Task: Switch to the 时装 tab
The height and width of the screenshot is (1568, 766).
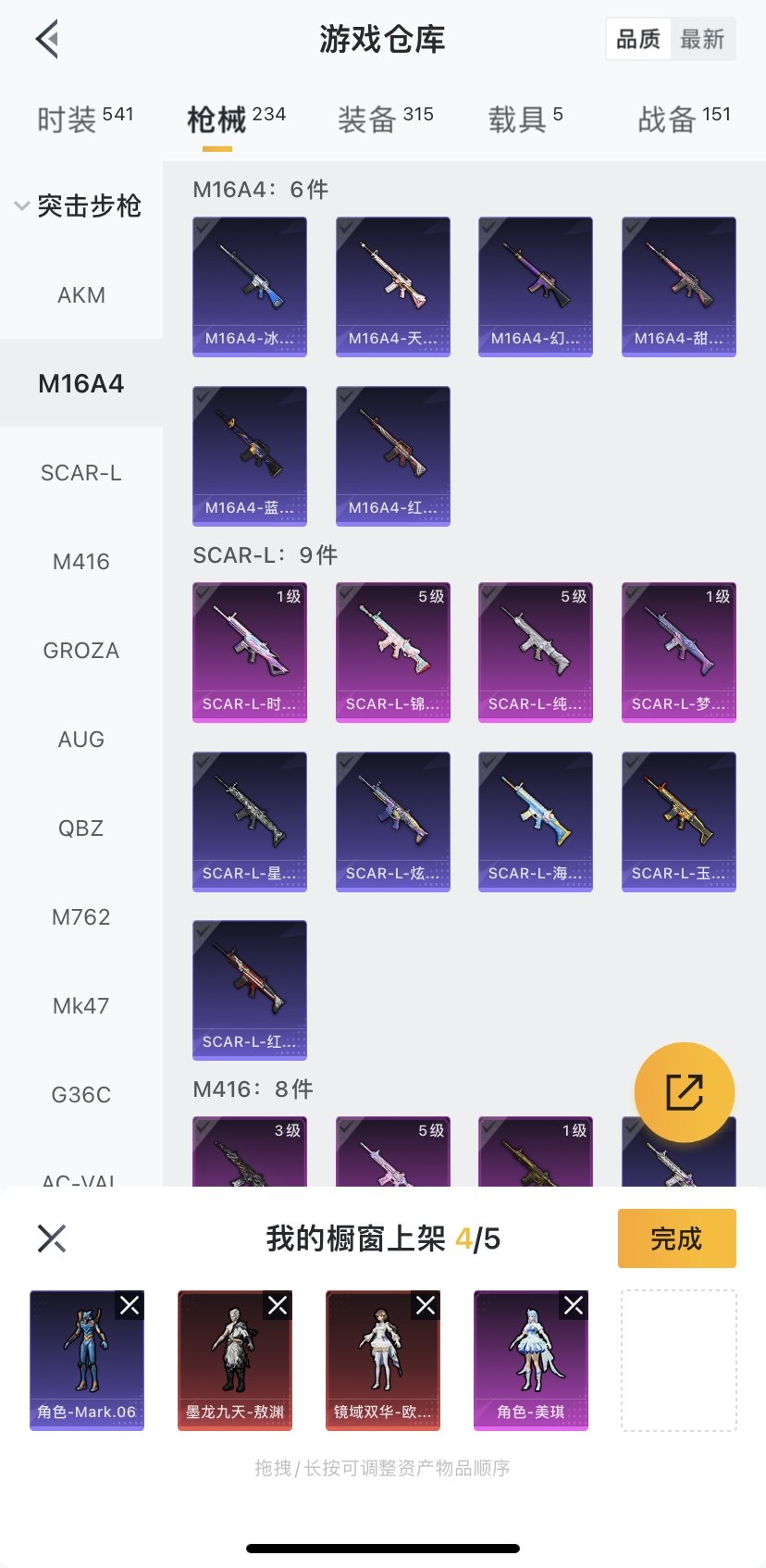Action: pos(84,118)
